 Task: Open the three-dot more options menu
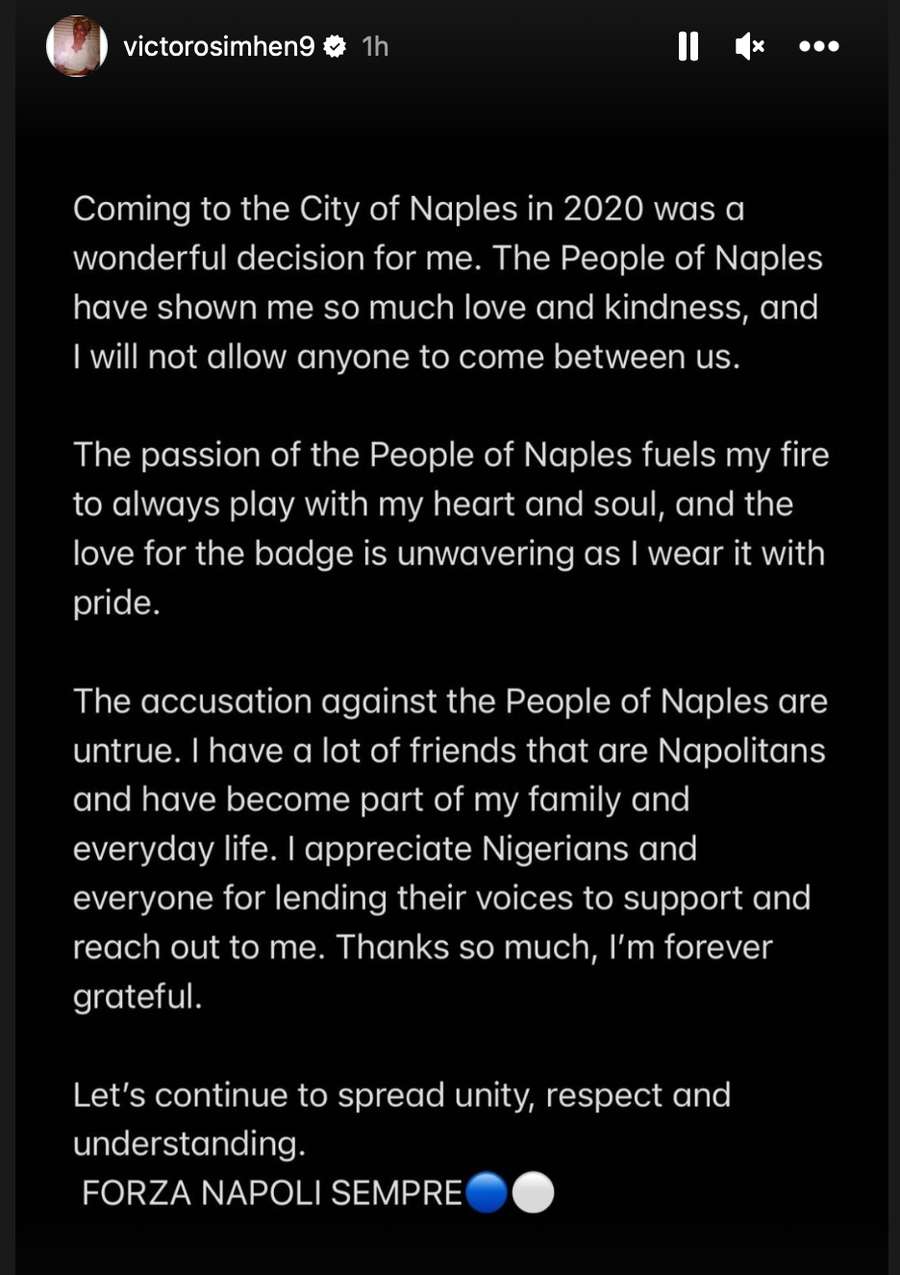coord(819,46)
